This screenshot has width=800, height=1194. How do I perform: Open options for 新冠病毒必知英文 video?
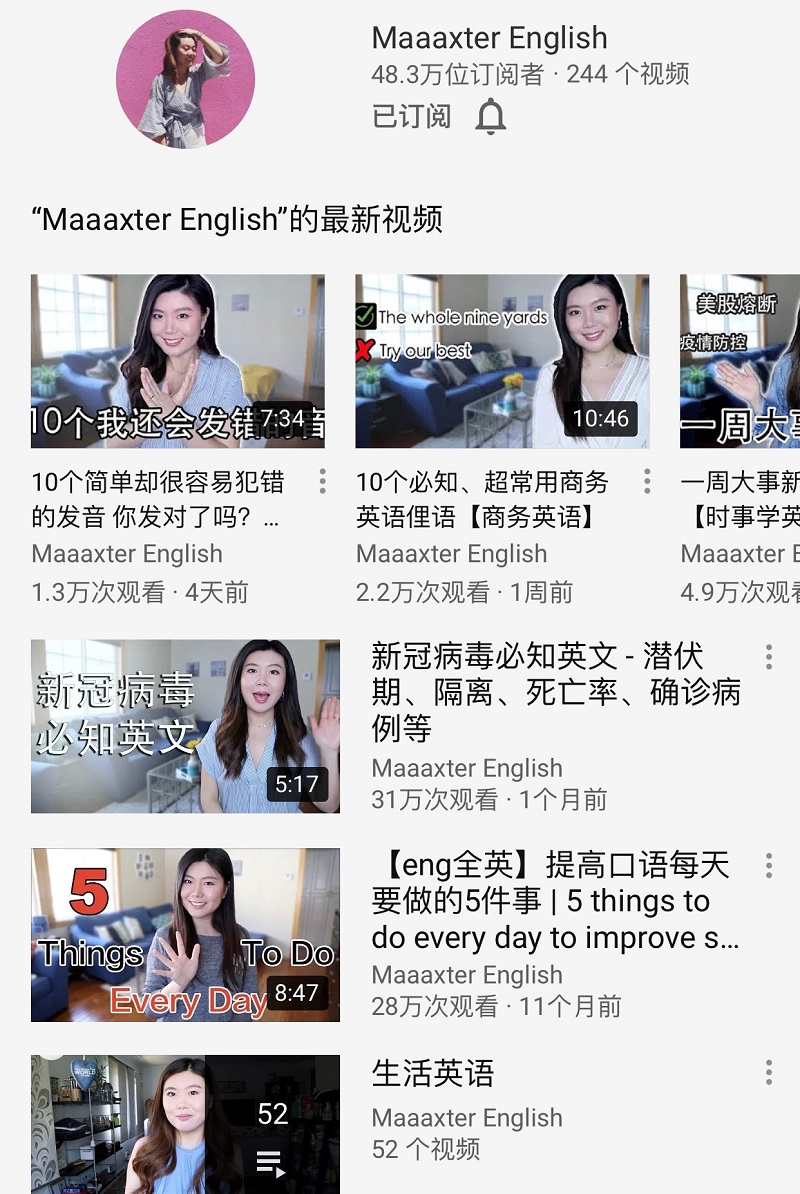768,657
